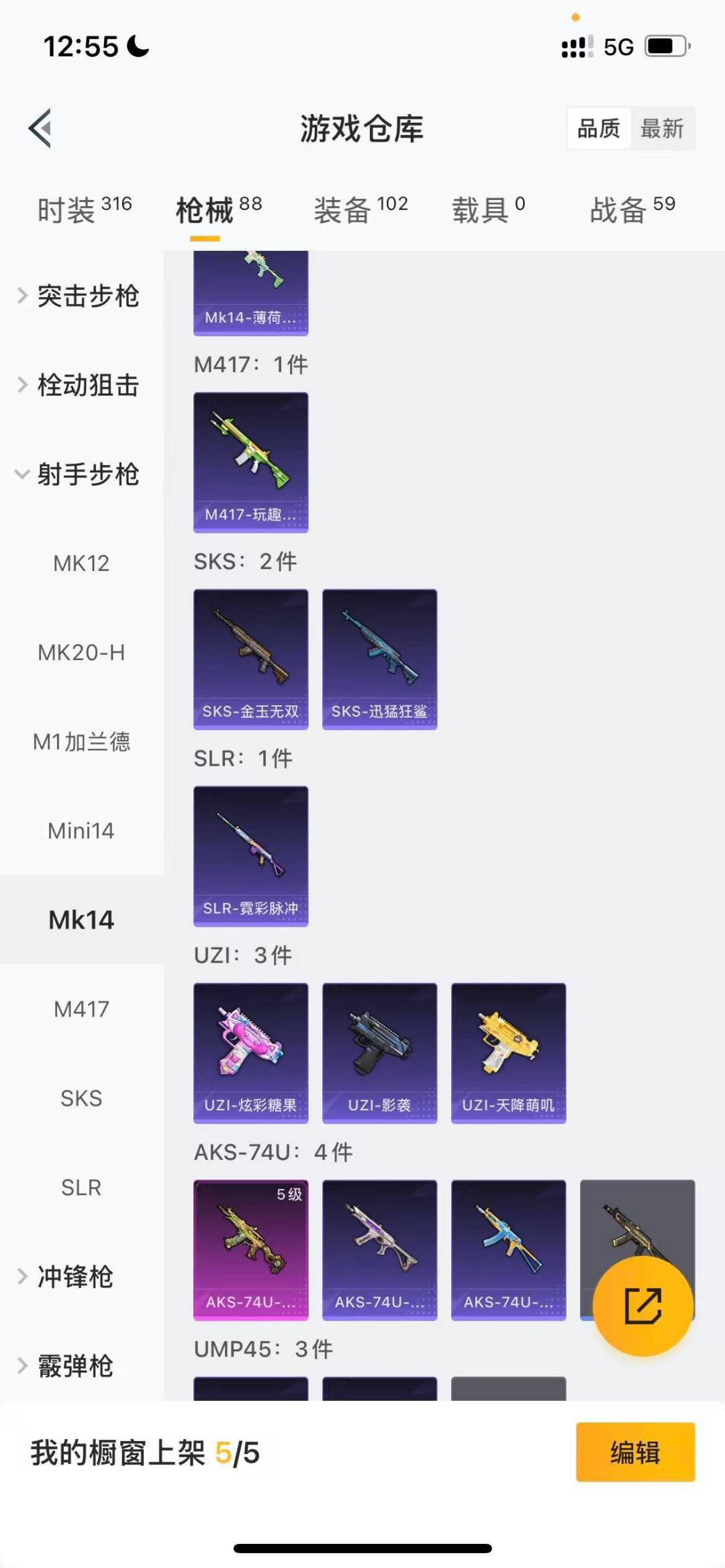Select SLR in the sidebar
The image size is (725, 1568).
click(x=81, y=1188)
